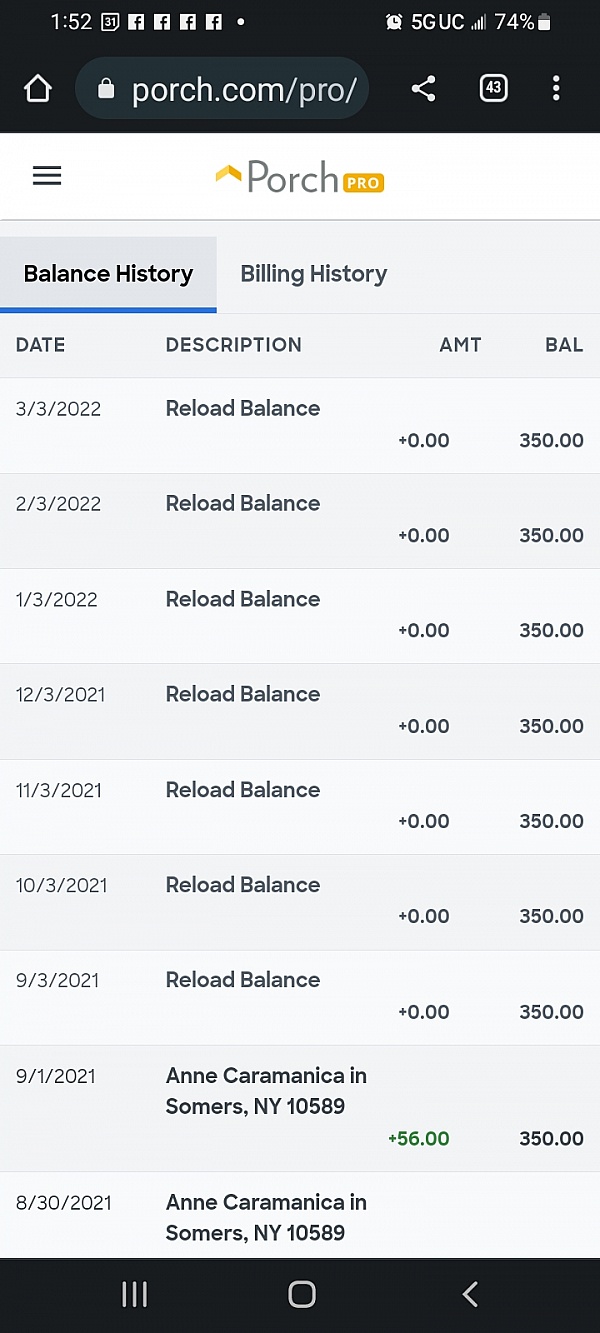Switch to the Billing History tab

[313, 274]
